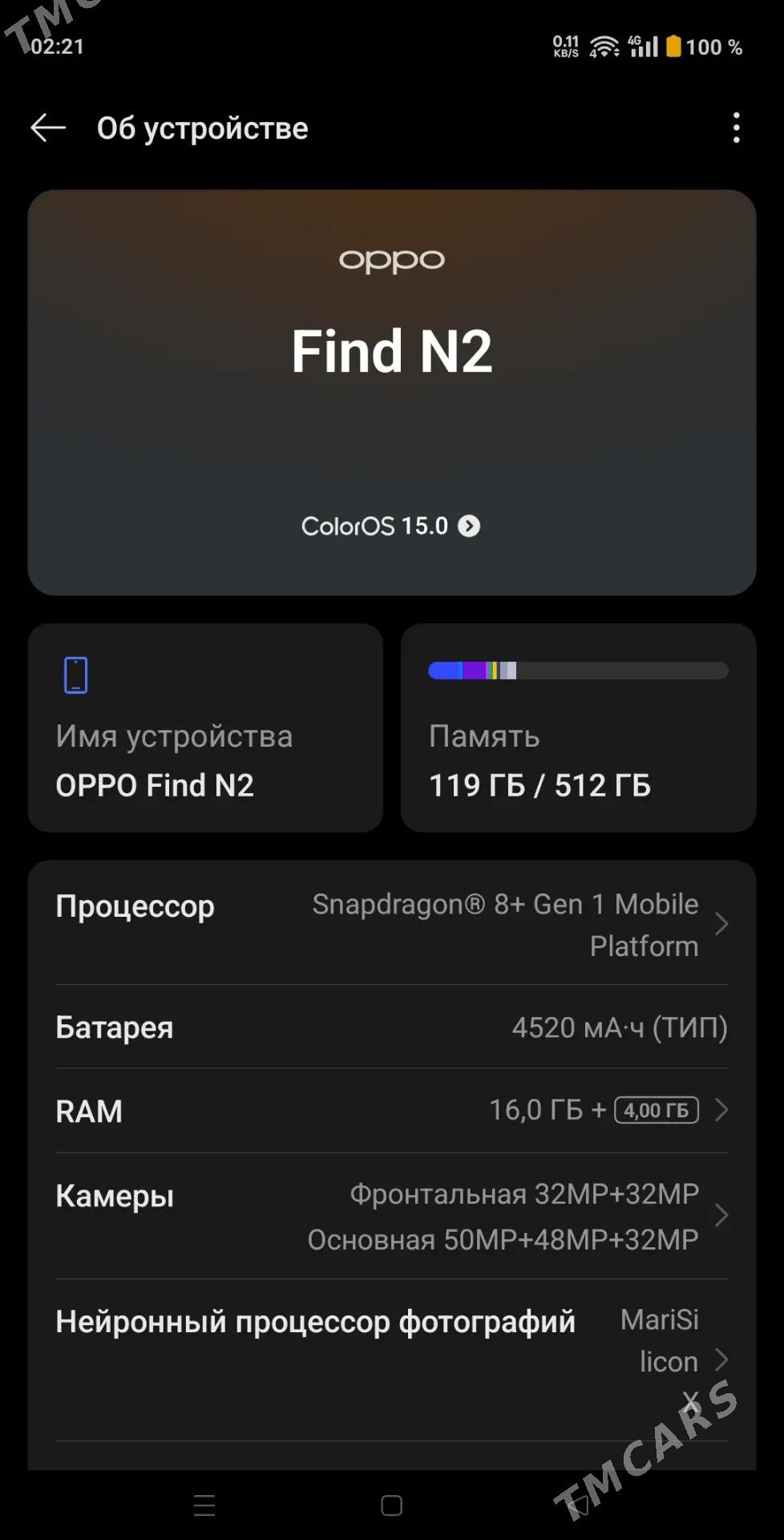Expand ColorOS 15.0 details via chevron
Screen dimensions: 784x1540
471,526
